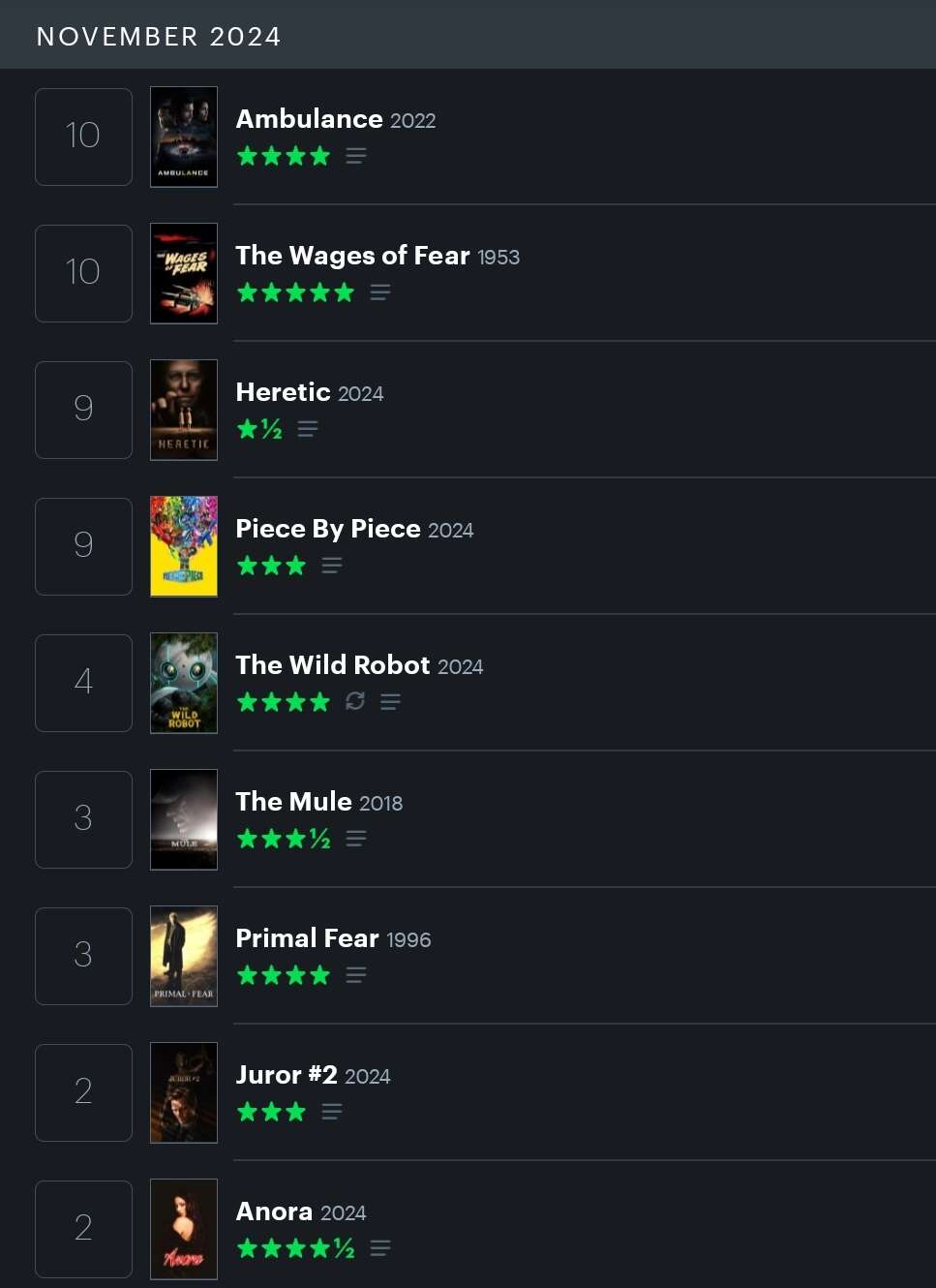Open The Mule film title
Screen dimensions: 936x1288
click(x=293, y=802)
